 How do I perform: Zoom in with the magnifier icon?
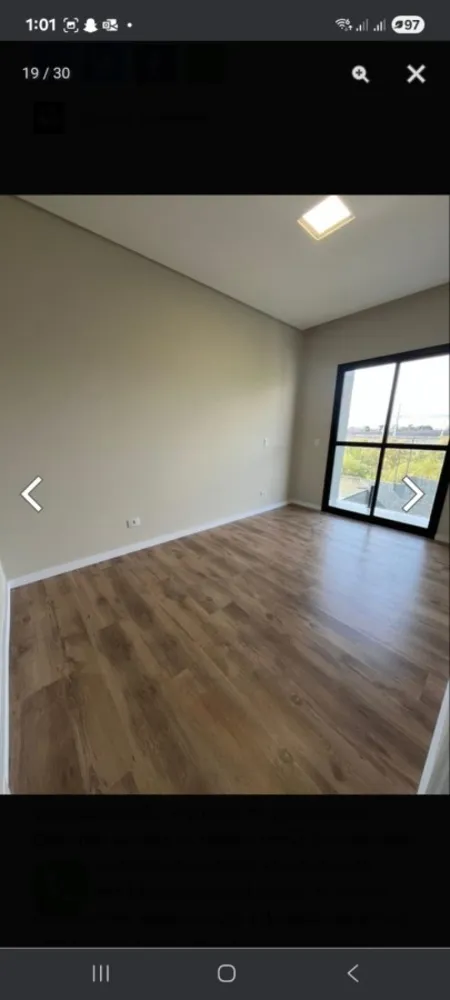tap(360, 74)
